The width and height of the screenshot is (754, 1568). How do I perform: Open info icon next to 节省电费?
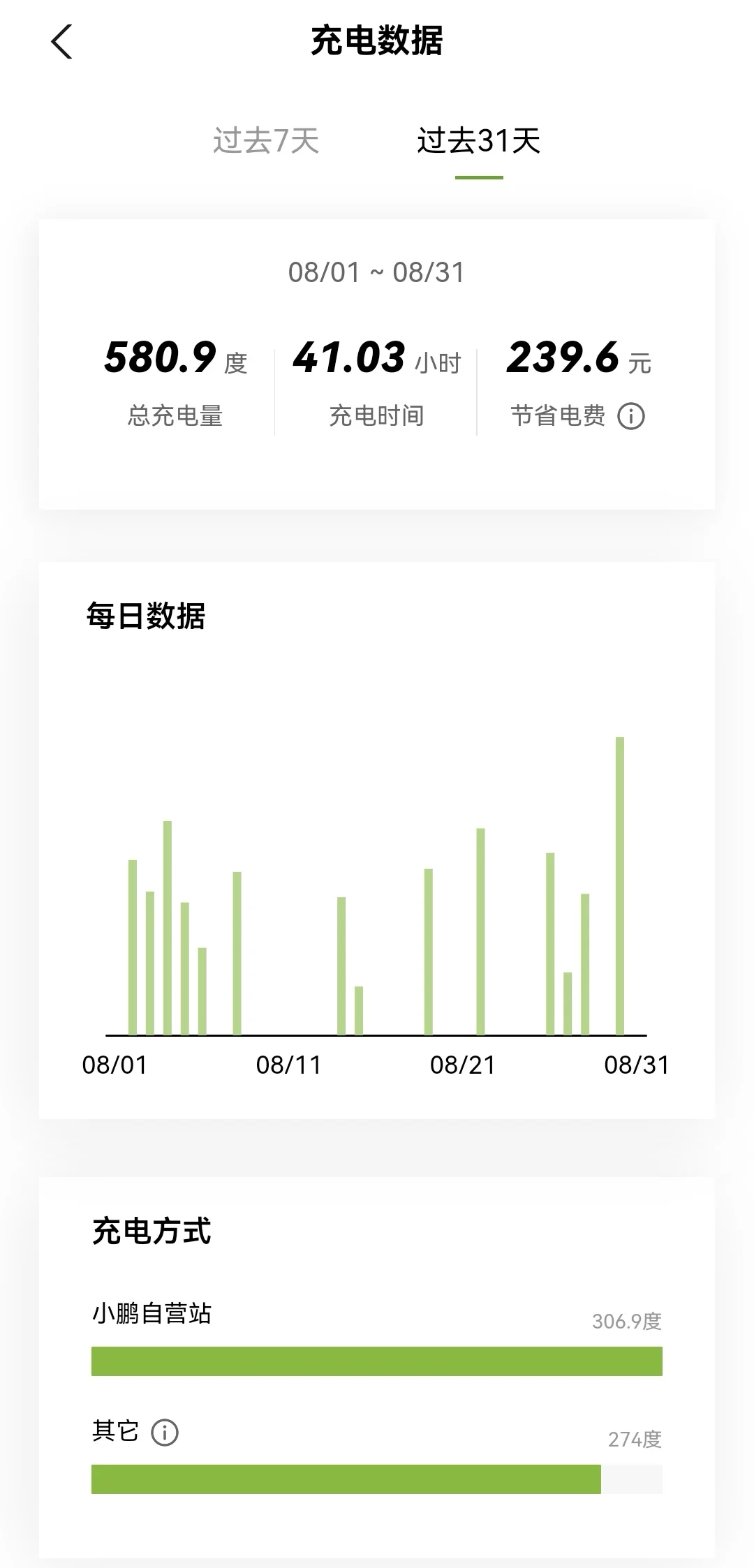631,416
